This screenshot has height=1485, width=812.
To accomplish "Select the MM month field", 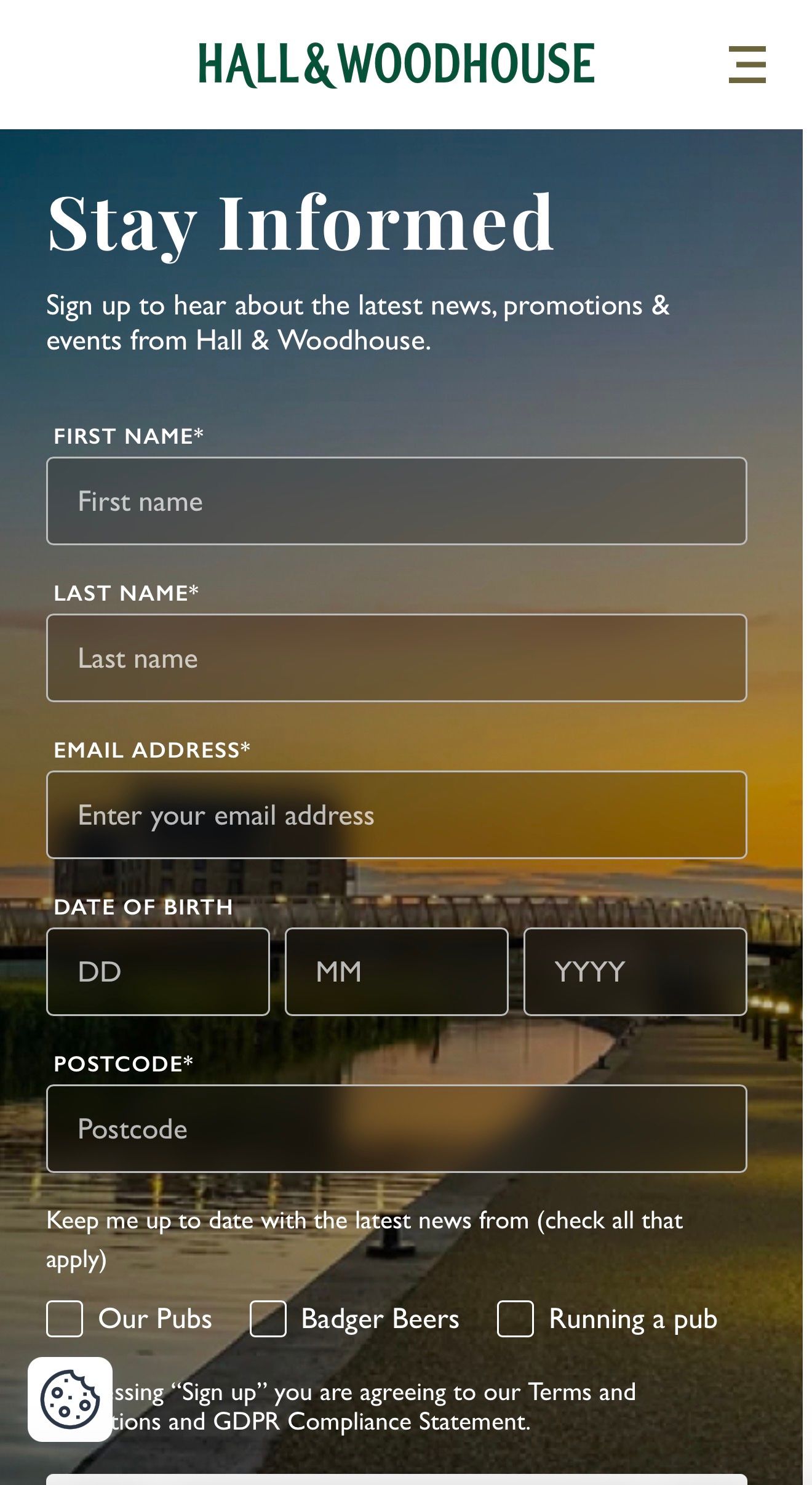I will 396,972.
